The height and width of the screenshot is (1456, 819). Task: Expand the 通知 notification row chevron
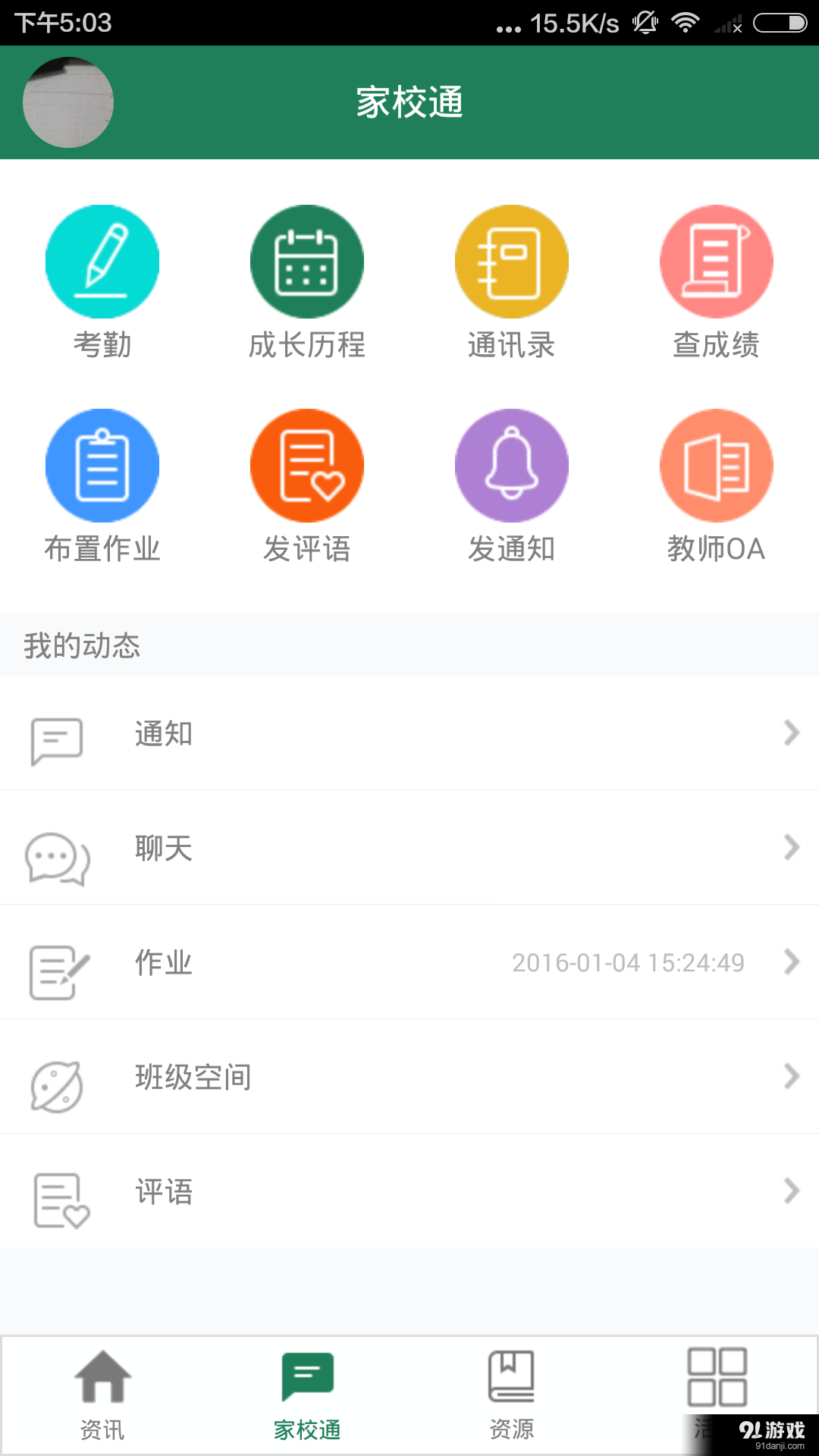click(x=792, y=733)
